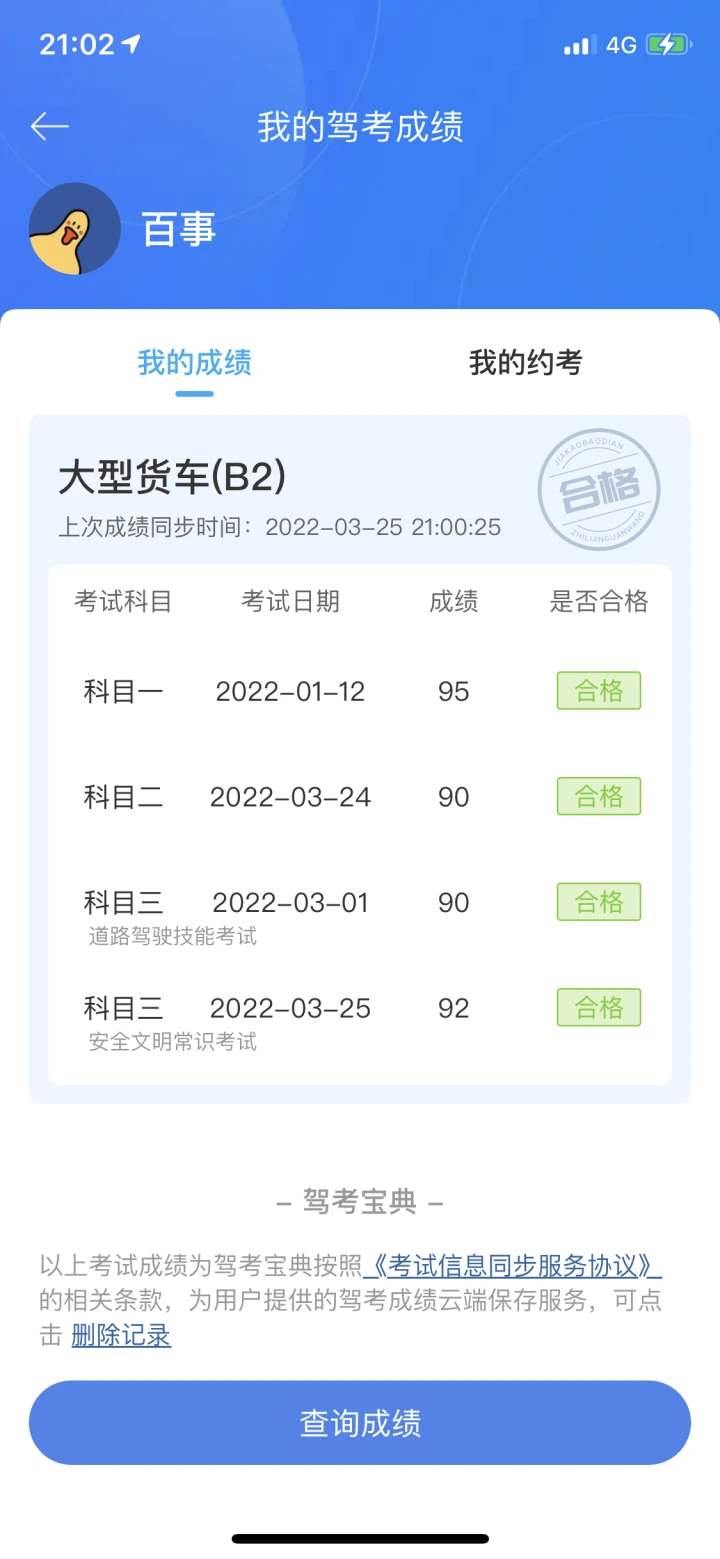Select the 我的成绩 tab

click(194, 362)
